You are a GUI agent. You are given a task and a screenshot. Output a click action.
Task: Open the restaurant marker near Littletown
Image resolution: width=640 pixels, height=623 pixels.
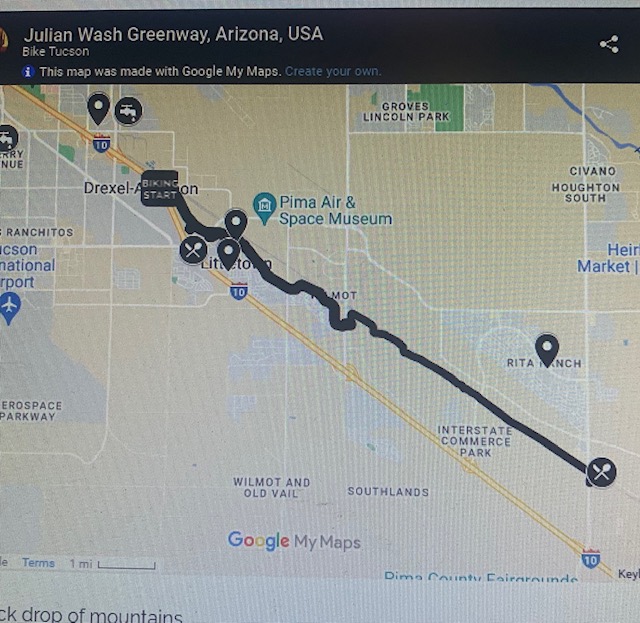194,248
